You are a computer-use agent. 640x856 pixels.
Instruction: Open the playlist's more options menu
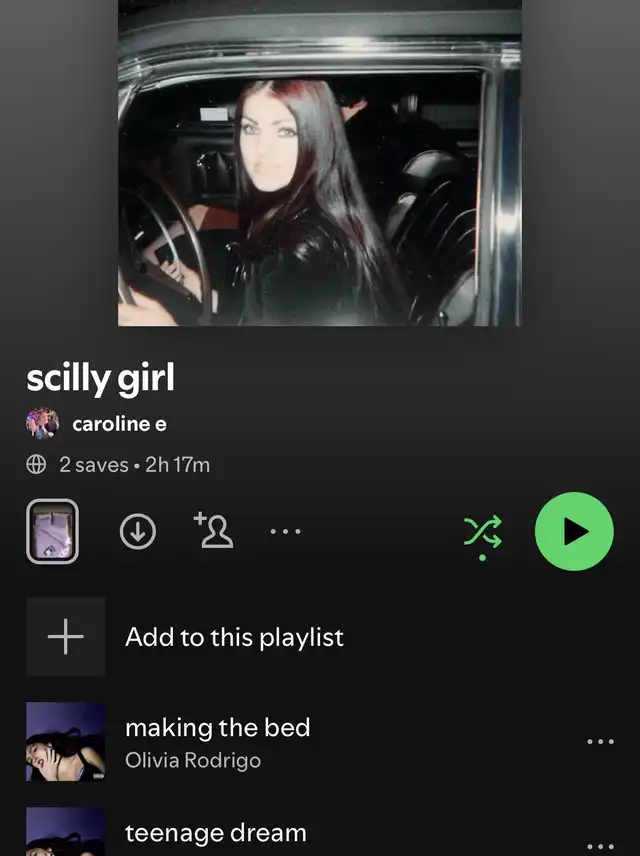(x=285, y=532)
